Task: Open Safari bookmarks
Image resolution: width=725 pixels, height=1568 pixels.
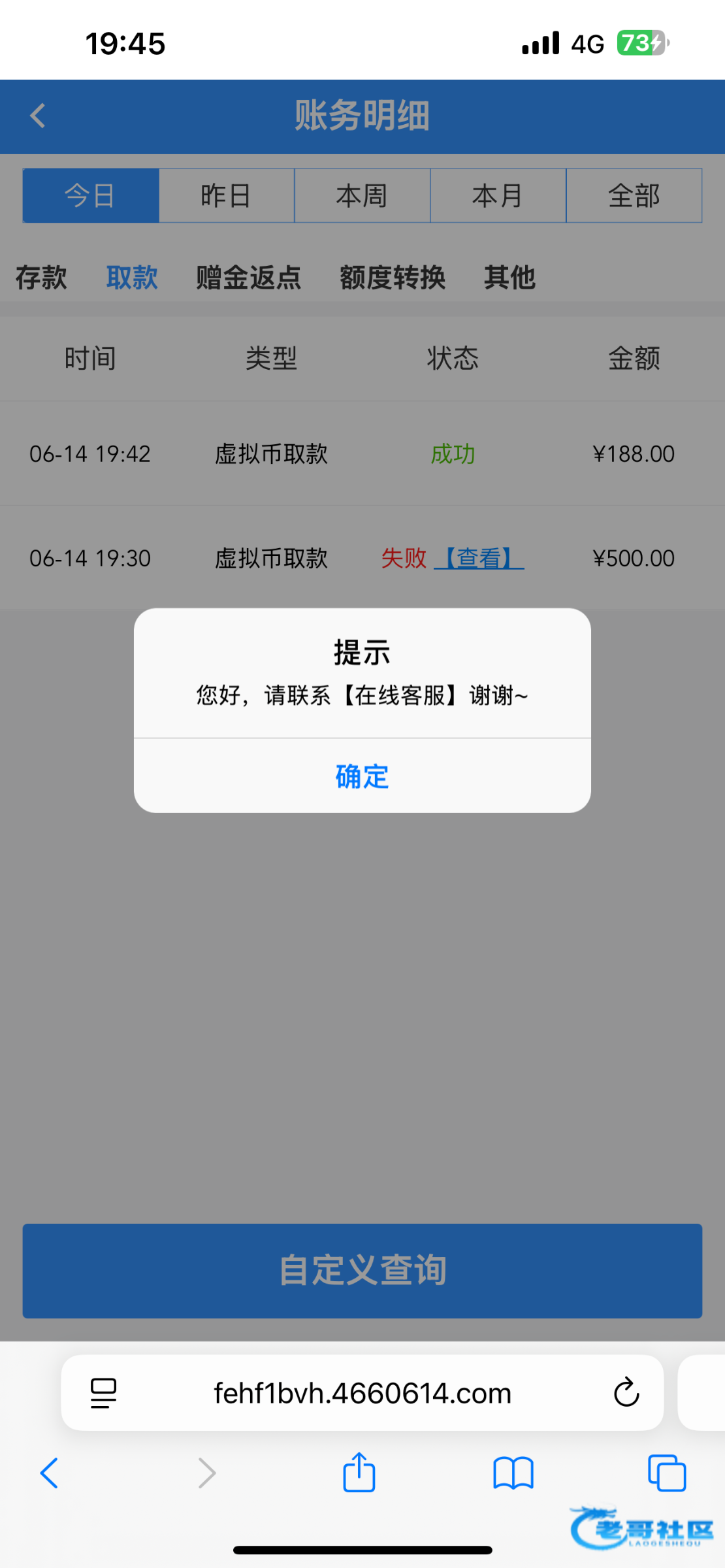Action: 513,1474
